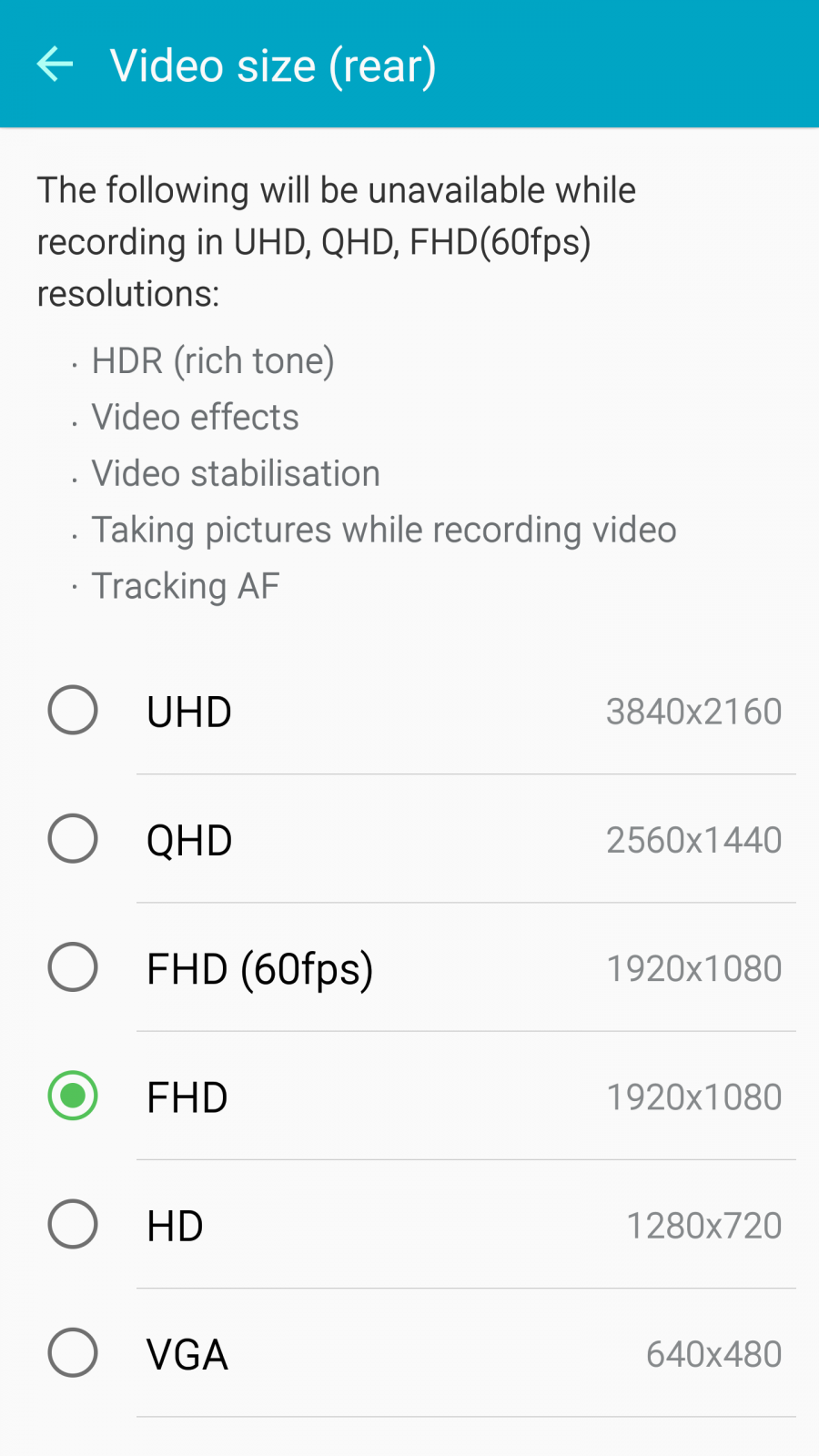The image size is (819, 1456).
Task: Tap the FHD 1920x1080 radio button
Action: click(73, 1096)
